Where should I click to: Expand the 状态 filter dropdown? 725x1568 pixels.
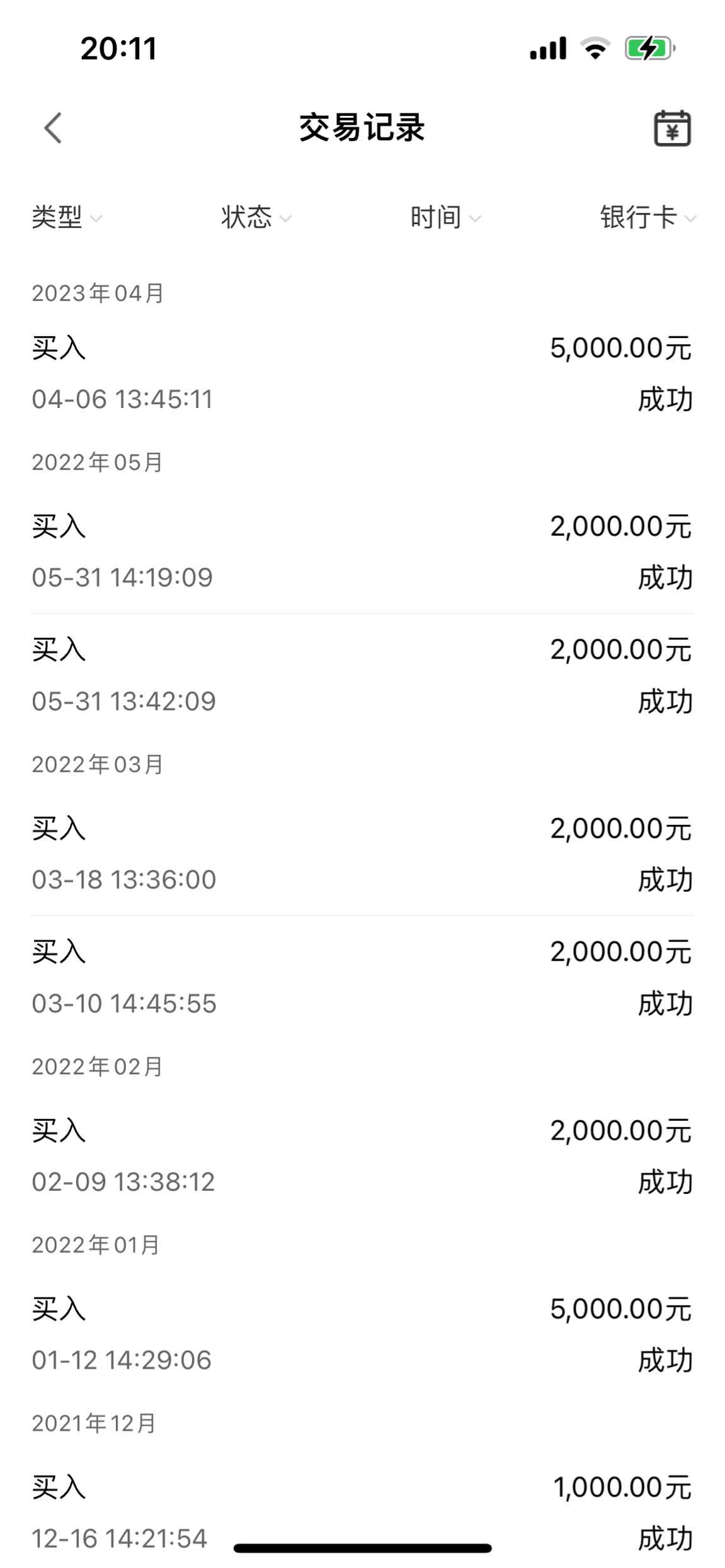coord(256,217)
